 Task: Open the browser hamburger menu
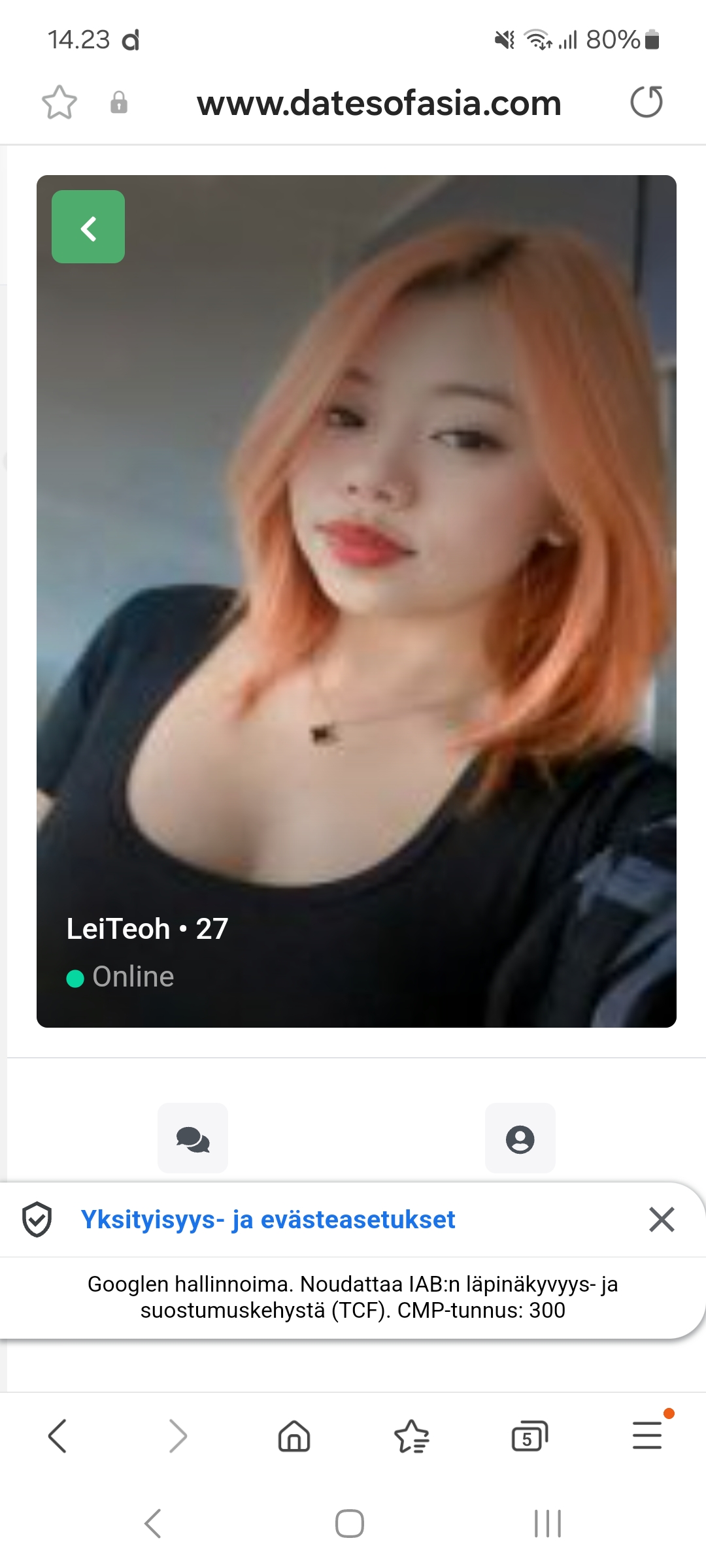[647, 1436]
